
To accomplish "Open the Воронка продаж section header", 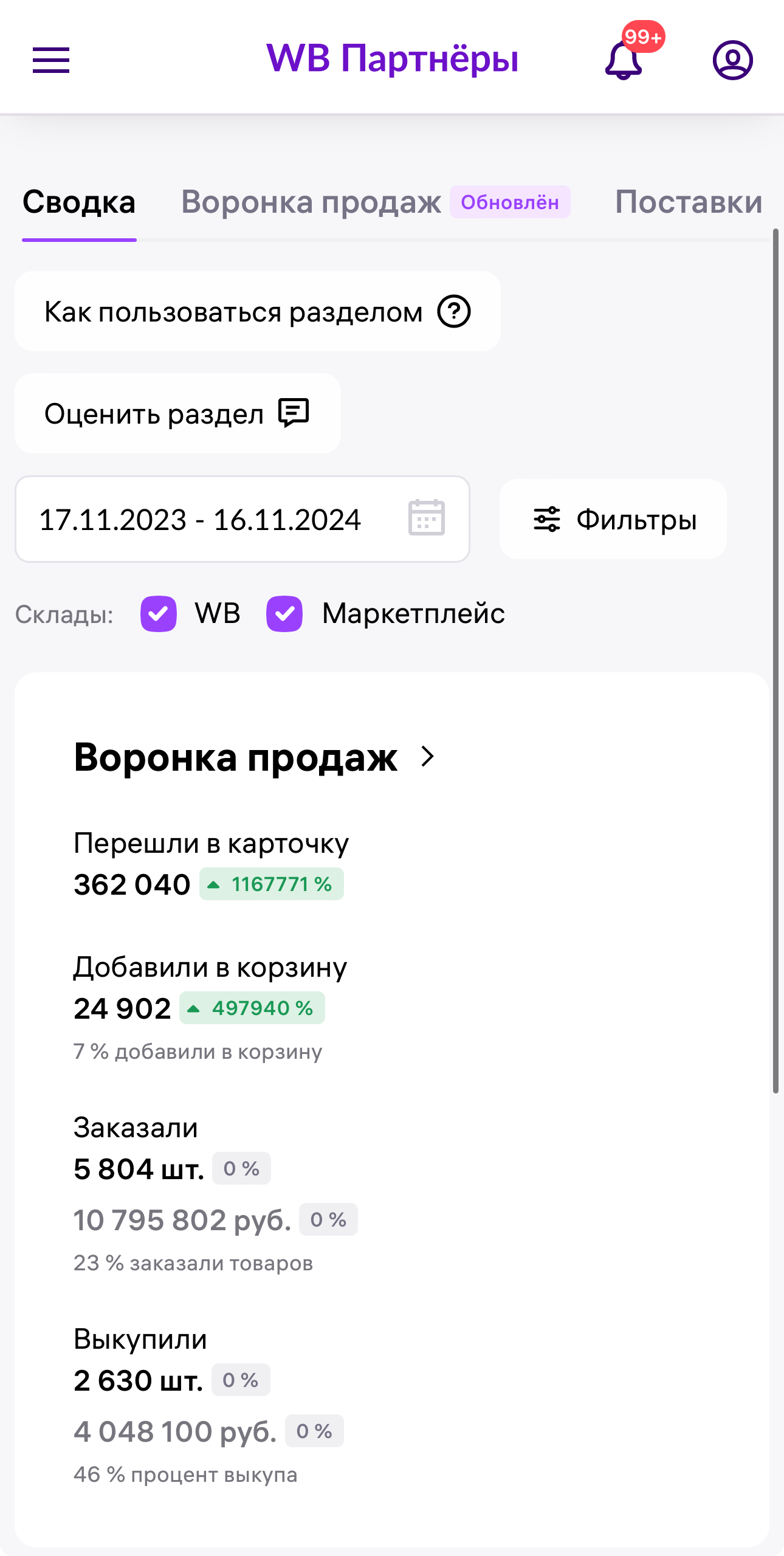I will tap(254, 757).
